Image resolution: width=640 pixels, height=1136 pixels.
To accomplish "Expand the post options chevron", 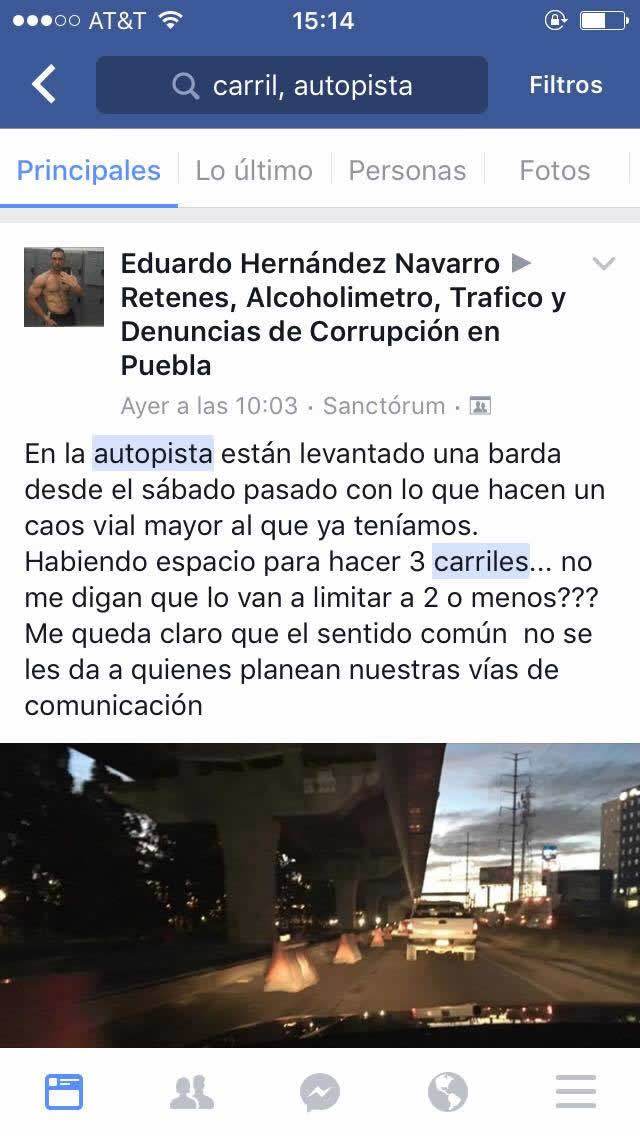I will [603, 264].
